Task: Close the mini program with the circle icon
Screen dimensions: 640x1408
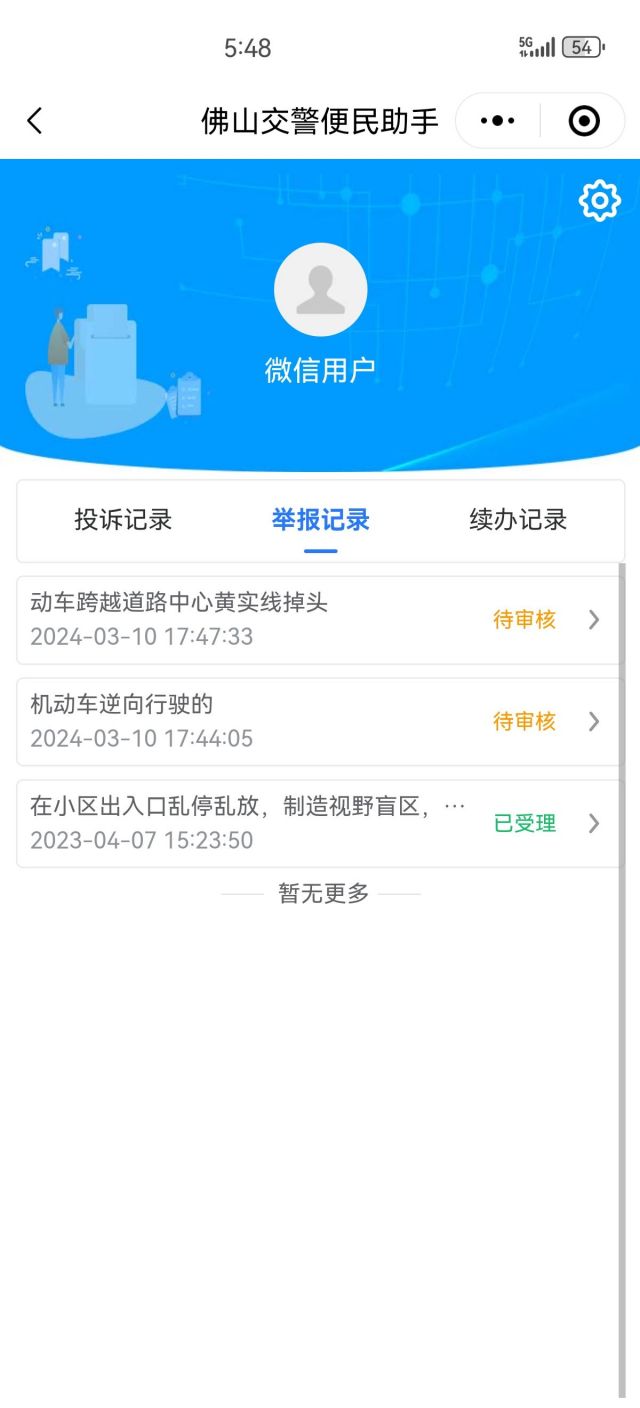Action: pos(583,121)
